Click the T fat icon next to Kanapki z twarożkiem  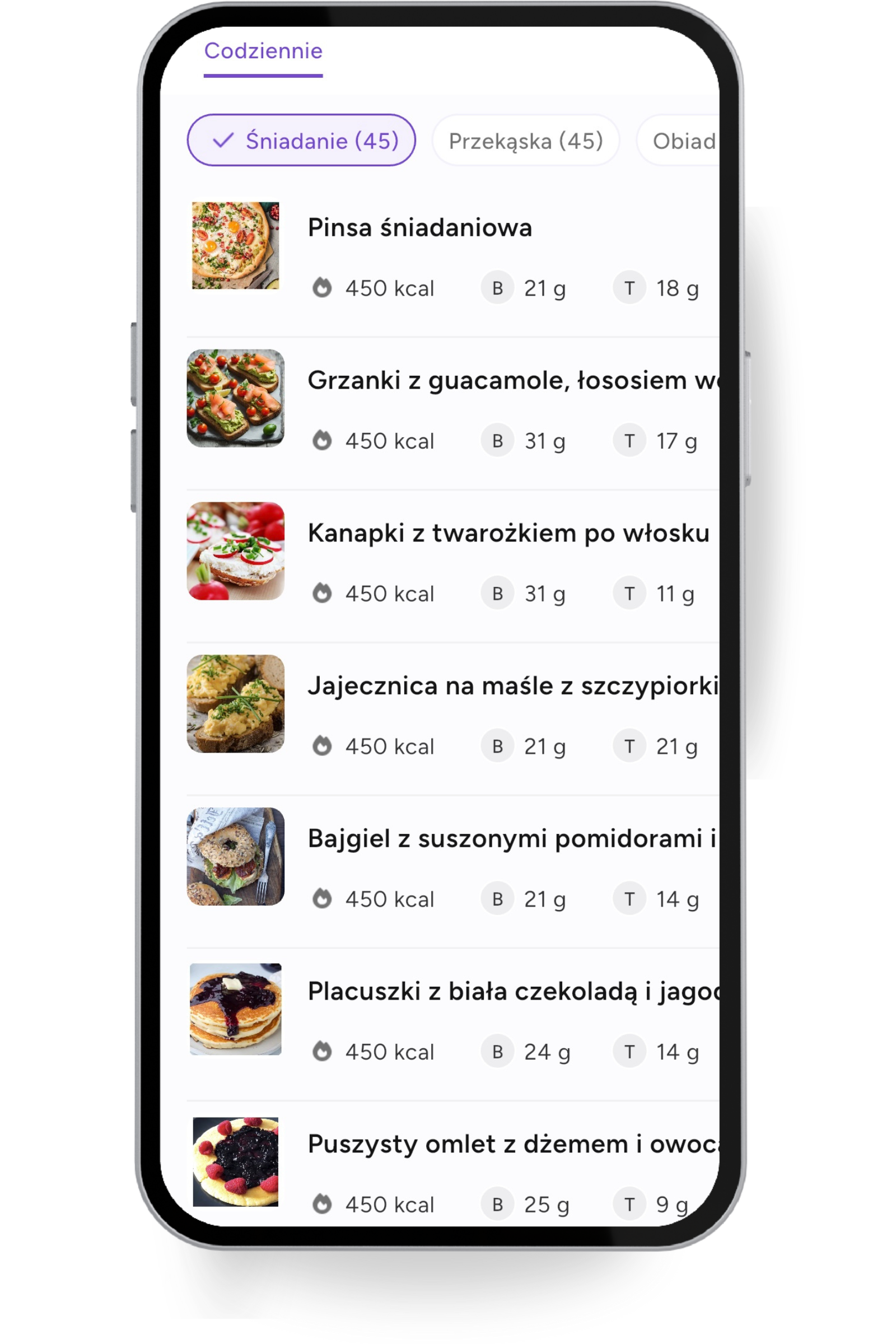tap(629, 593)
